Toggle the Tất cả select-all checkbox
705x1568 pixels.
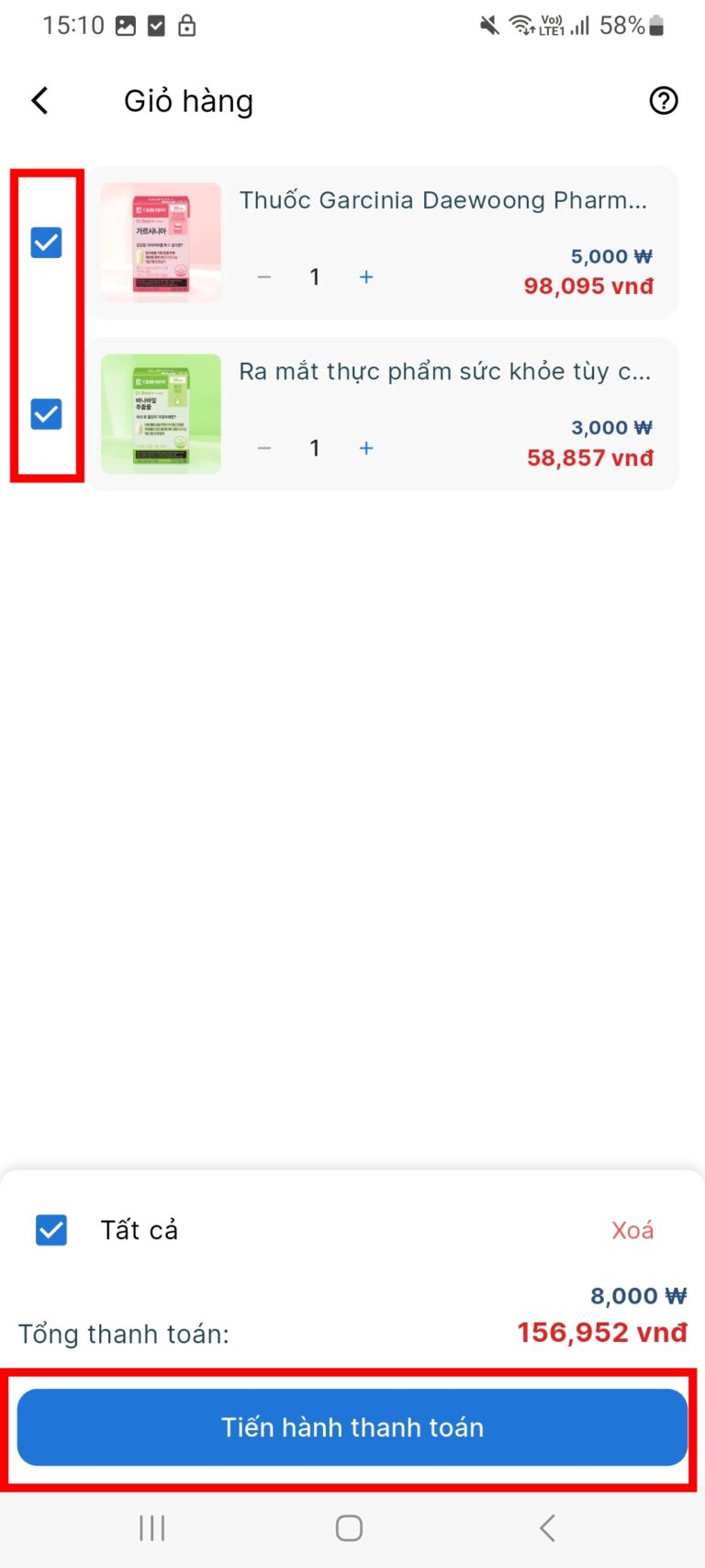pos(51,1230)
